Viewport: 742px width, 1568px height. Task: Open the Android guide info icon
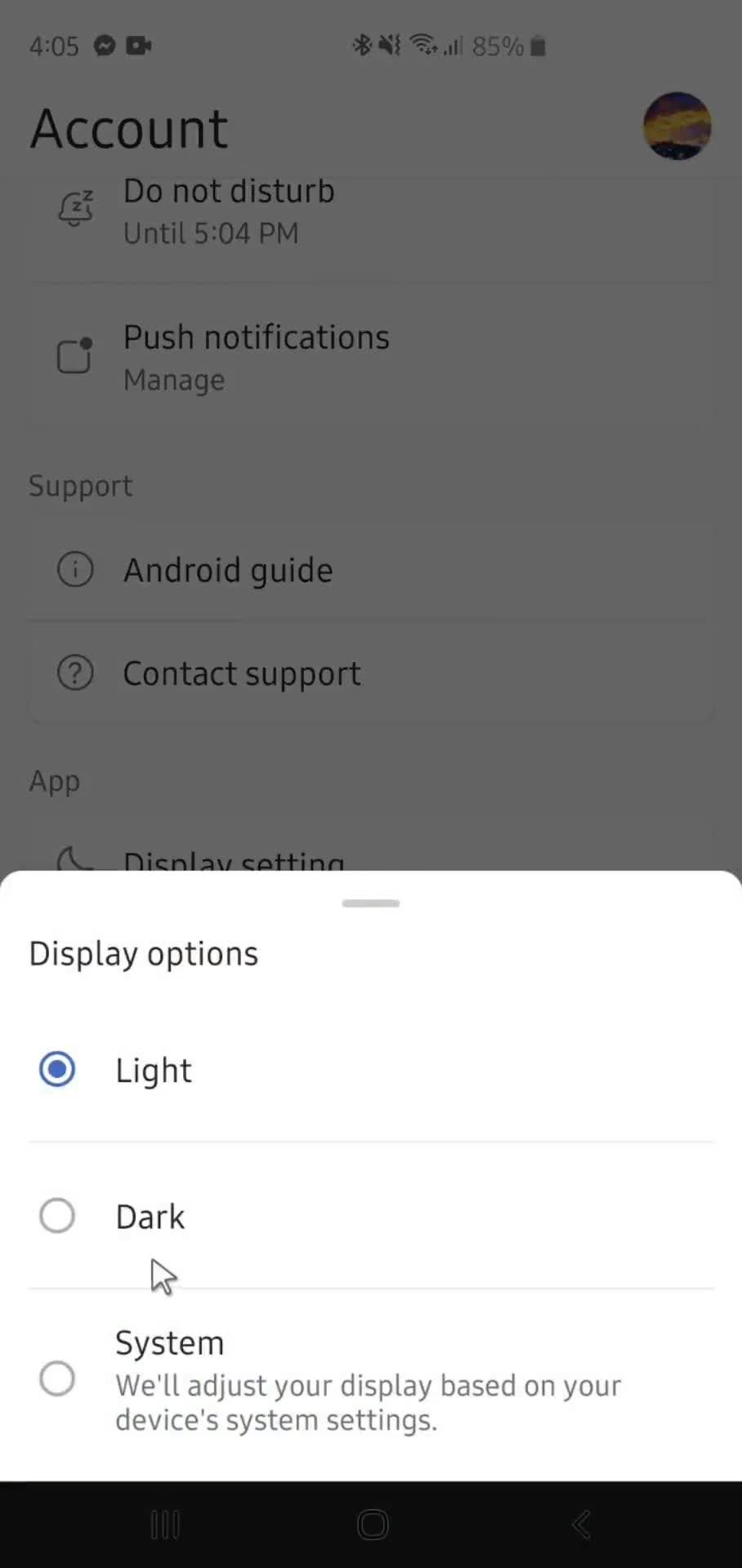point(74,569)
